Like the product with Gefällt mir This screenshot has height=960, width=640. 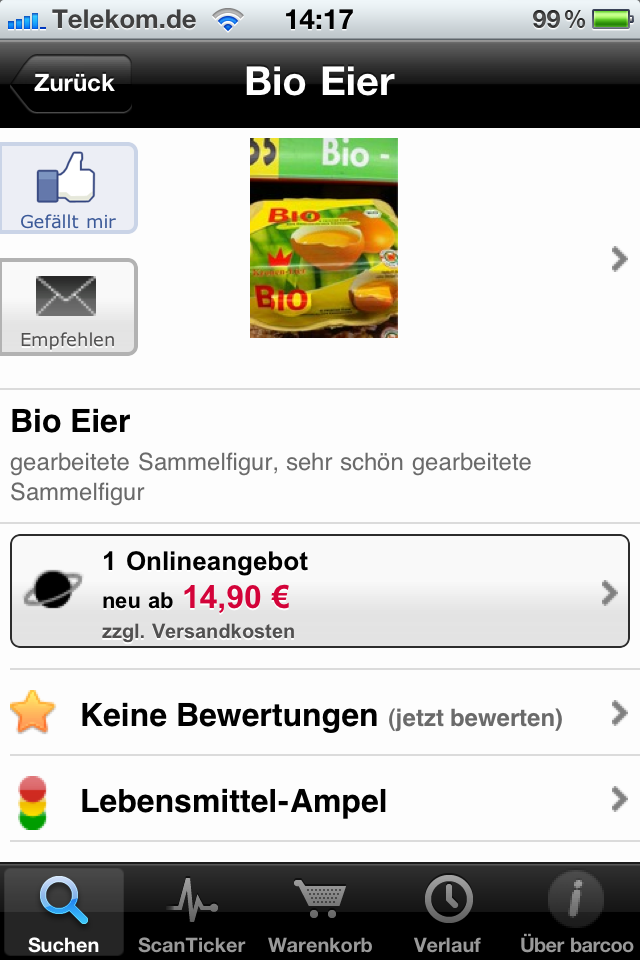68,189
